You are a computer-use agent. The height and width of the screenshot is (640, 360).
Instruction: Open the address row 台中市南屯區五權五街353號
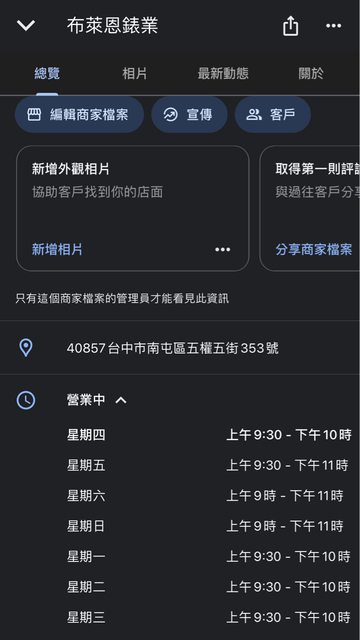[x=180, y=348]
